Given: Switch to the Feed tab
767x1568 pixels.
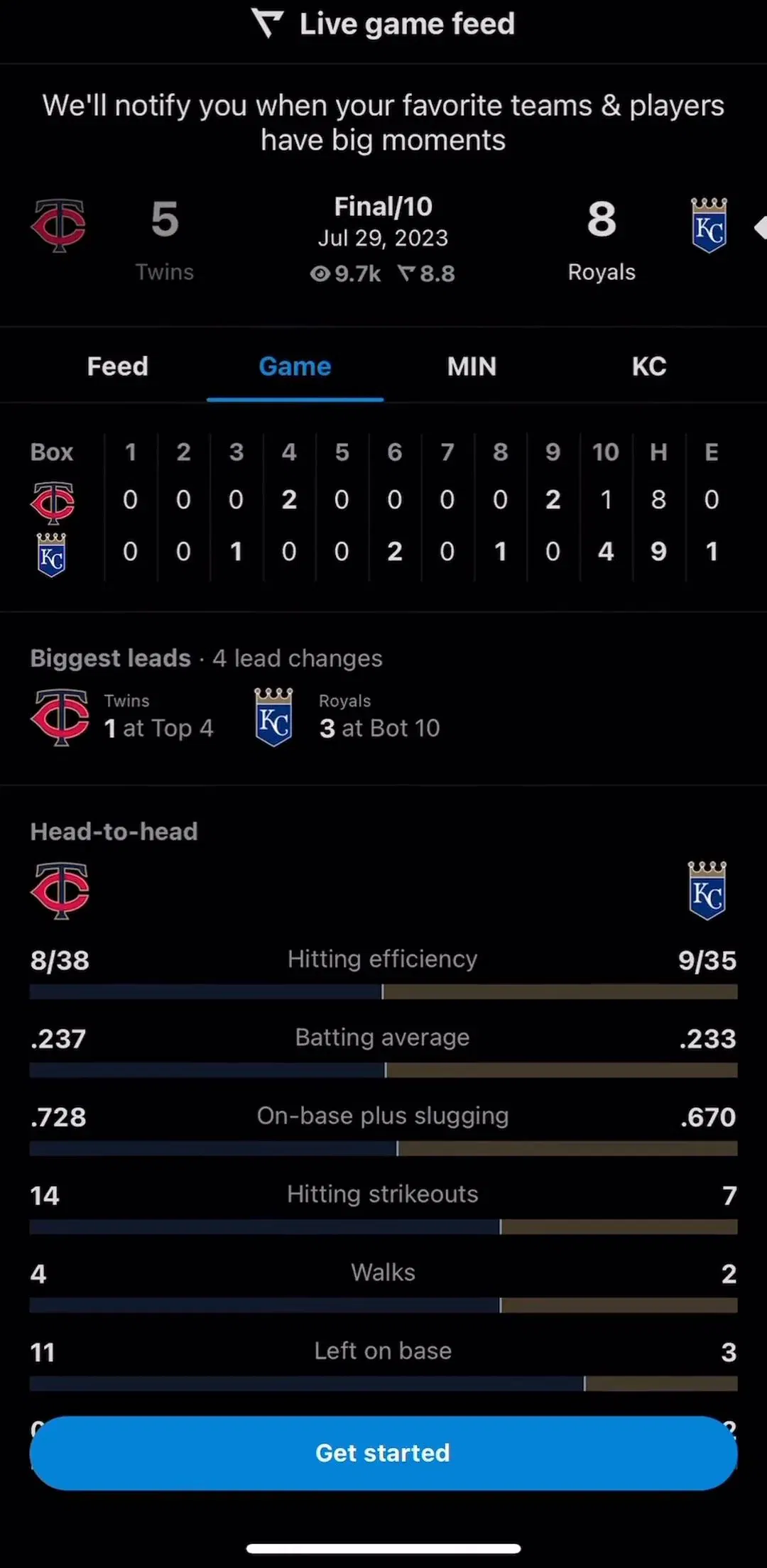Looking at the screenshot, I should click(x=118, y=366).
